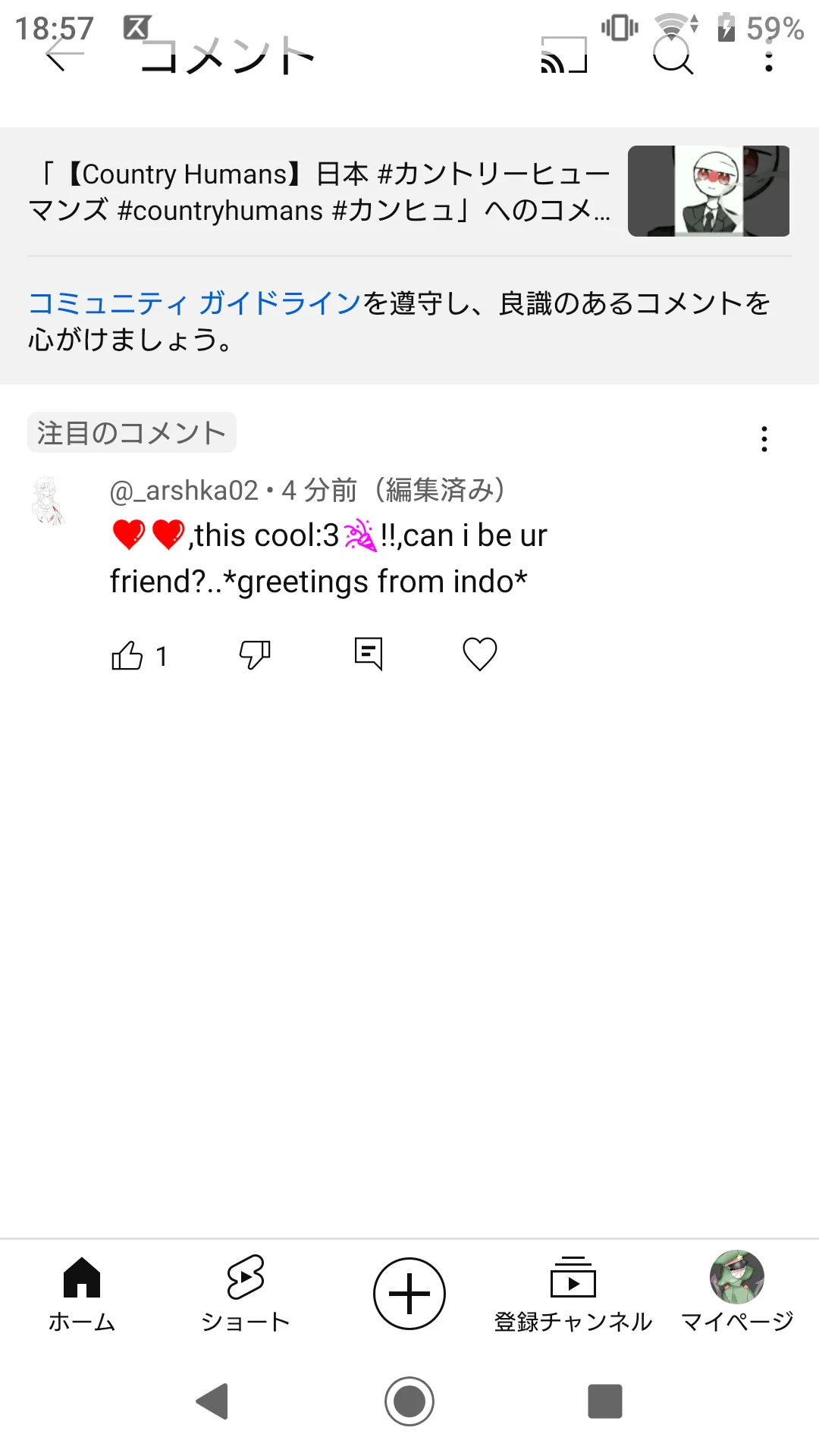Open the Country Humans video thumbnail
The width and height of the screenshot is (819, 1456).
[709, 191]
